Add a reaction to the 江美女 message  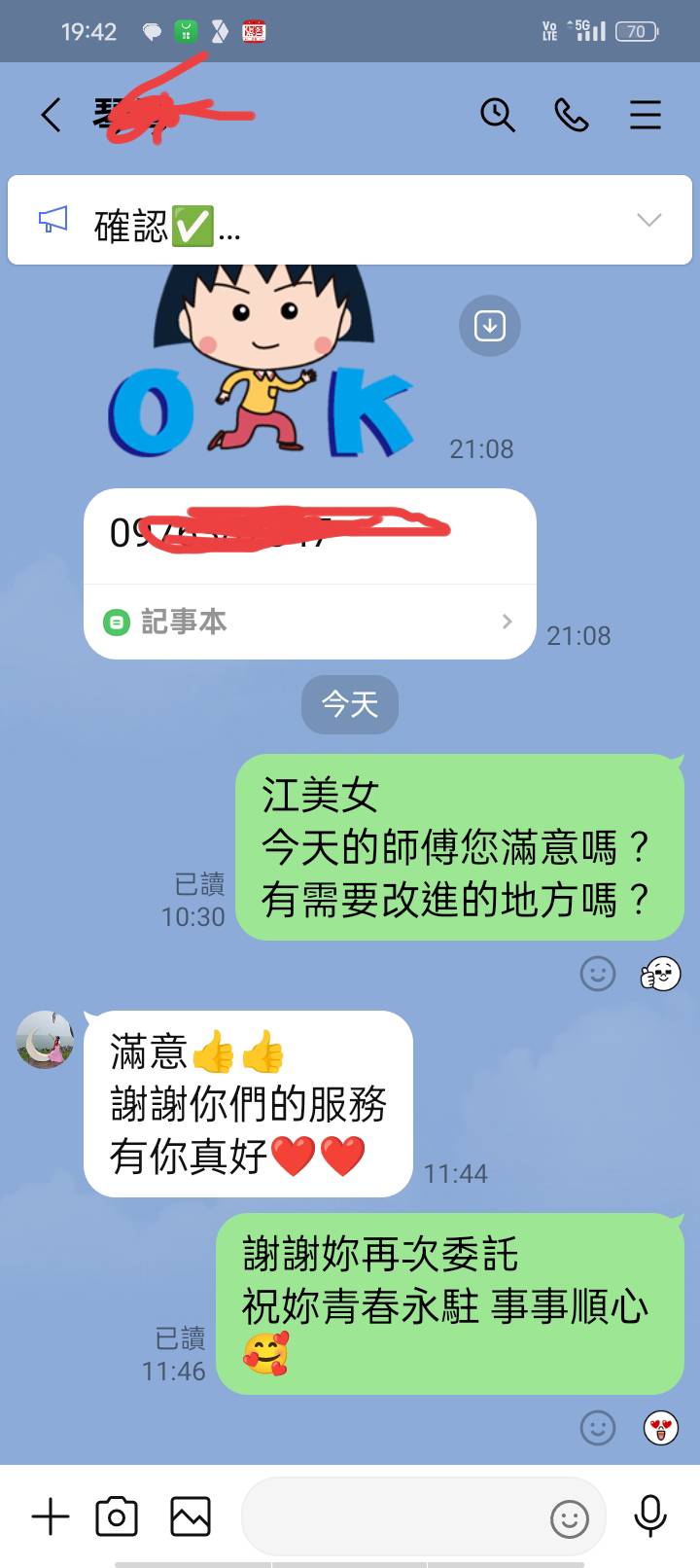point(598,973)
